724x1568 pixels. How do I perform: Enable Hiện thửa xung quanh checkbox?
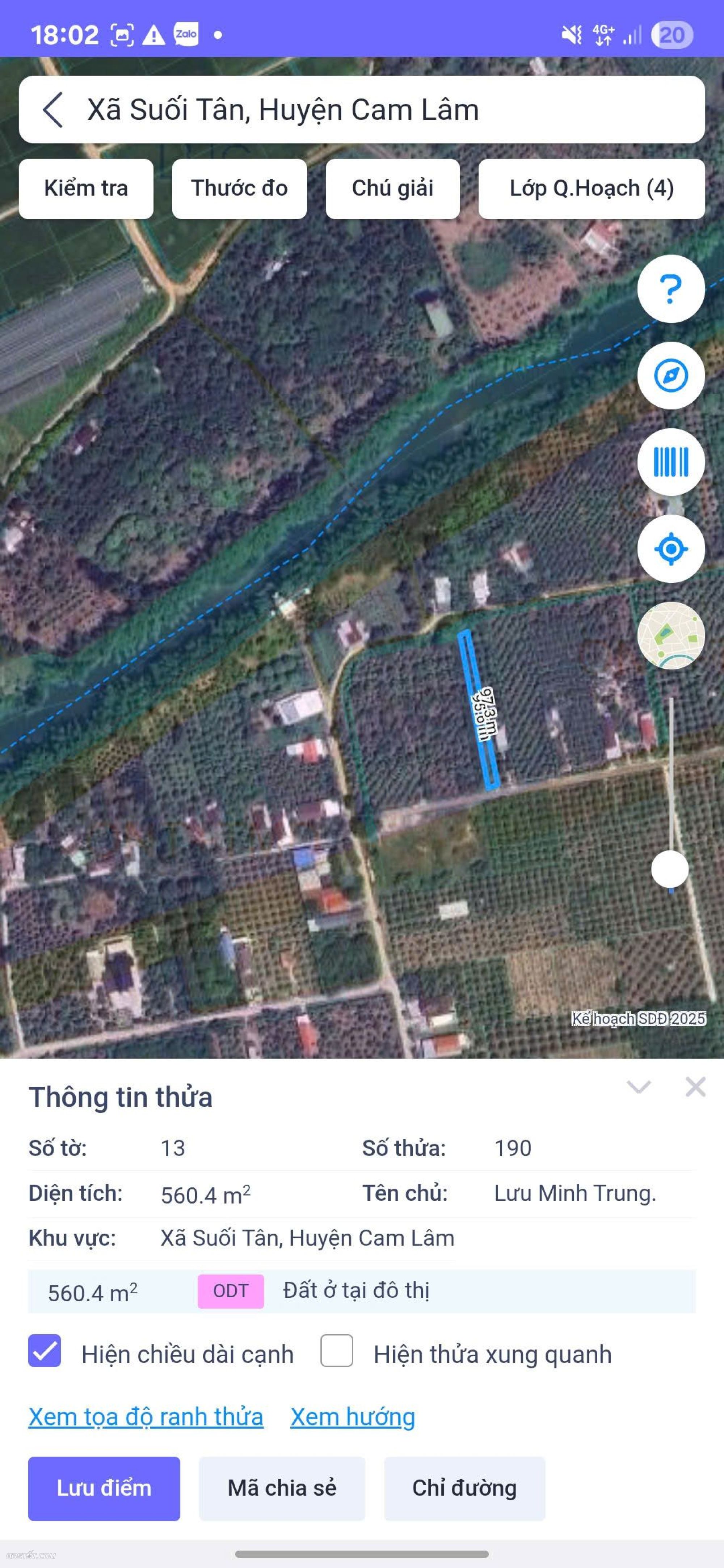[x=337, y=1351]
